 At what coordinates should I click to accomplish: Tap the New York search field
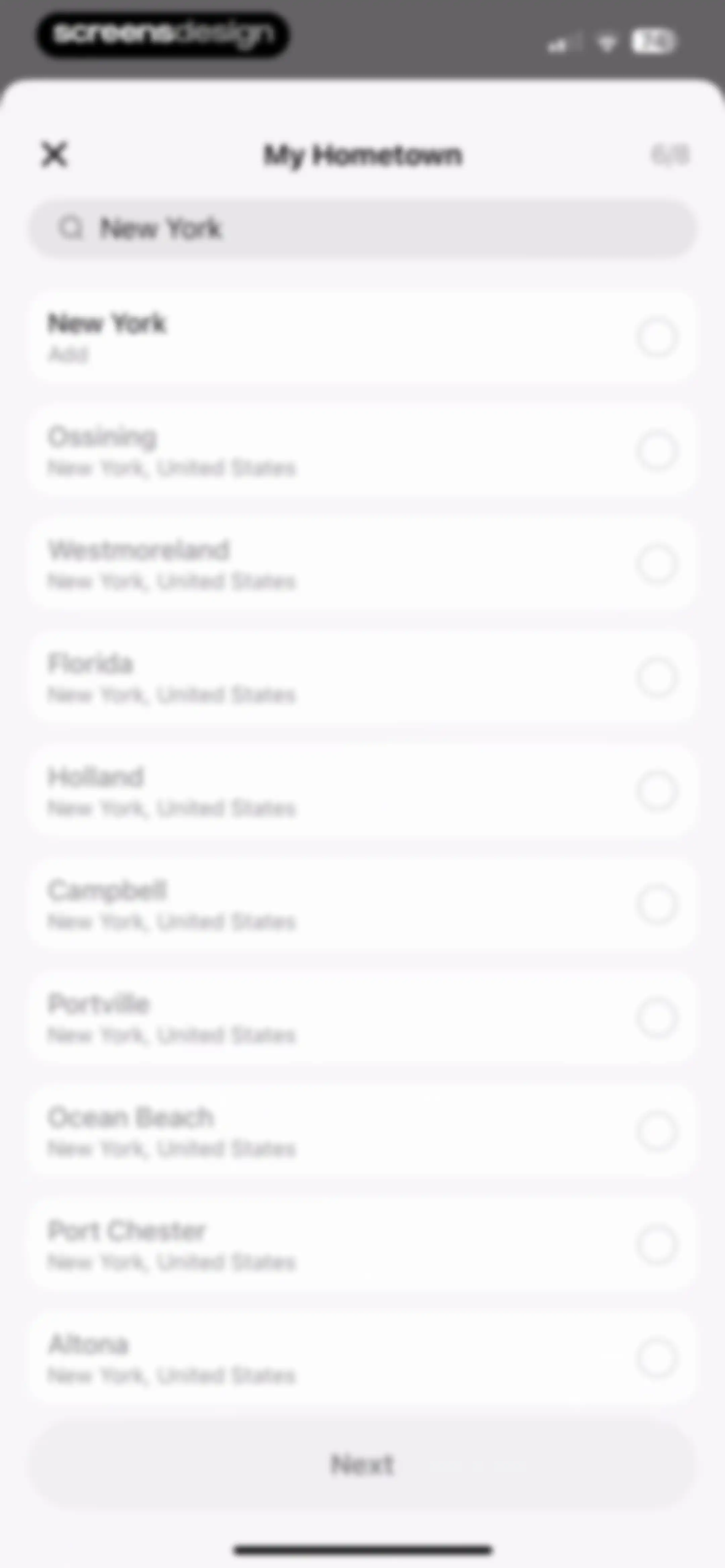[362, 229]
